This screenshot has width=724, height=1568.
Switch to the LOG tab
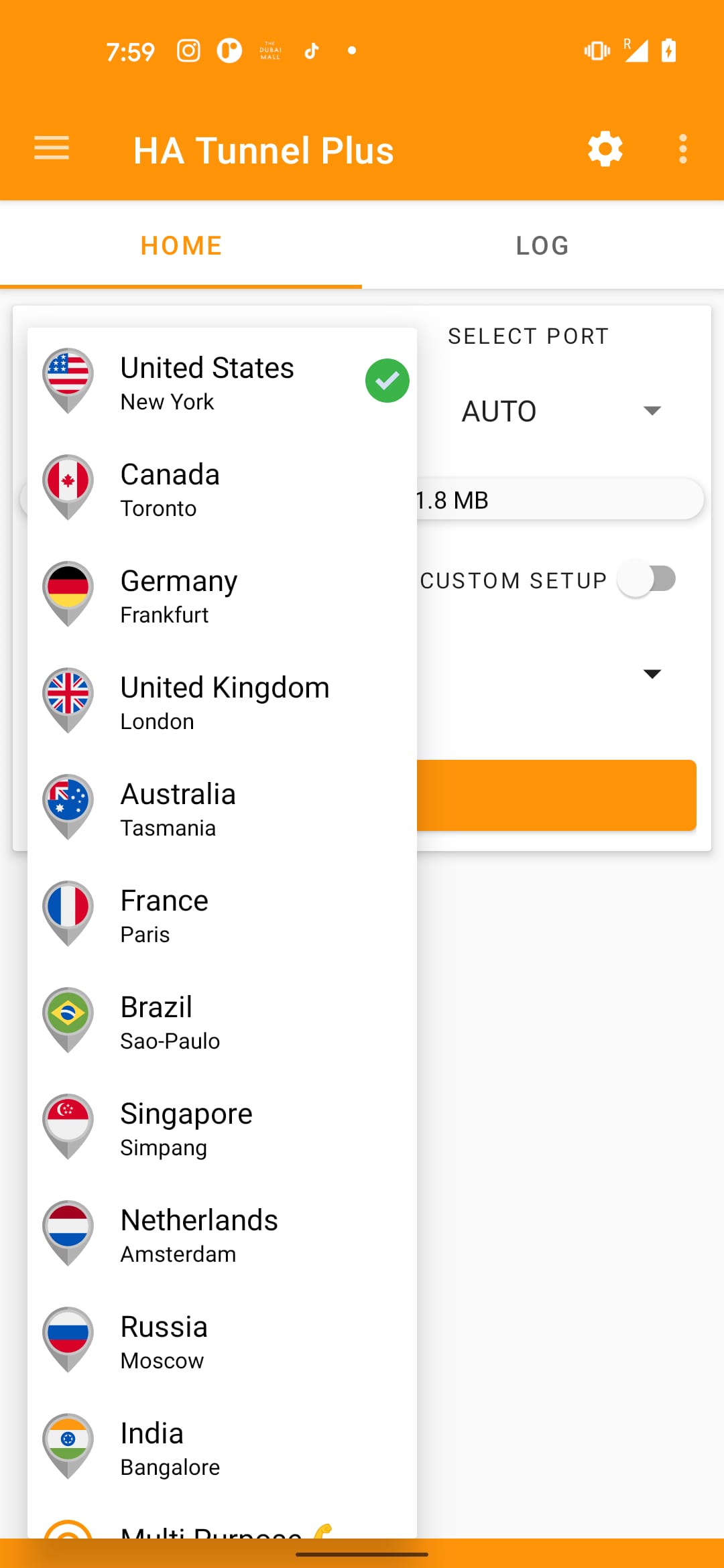pos(542,245)
